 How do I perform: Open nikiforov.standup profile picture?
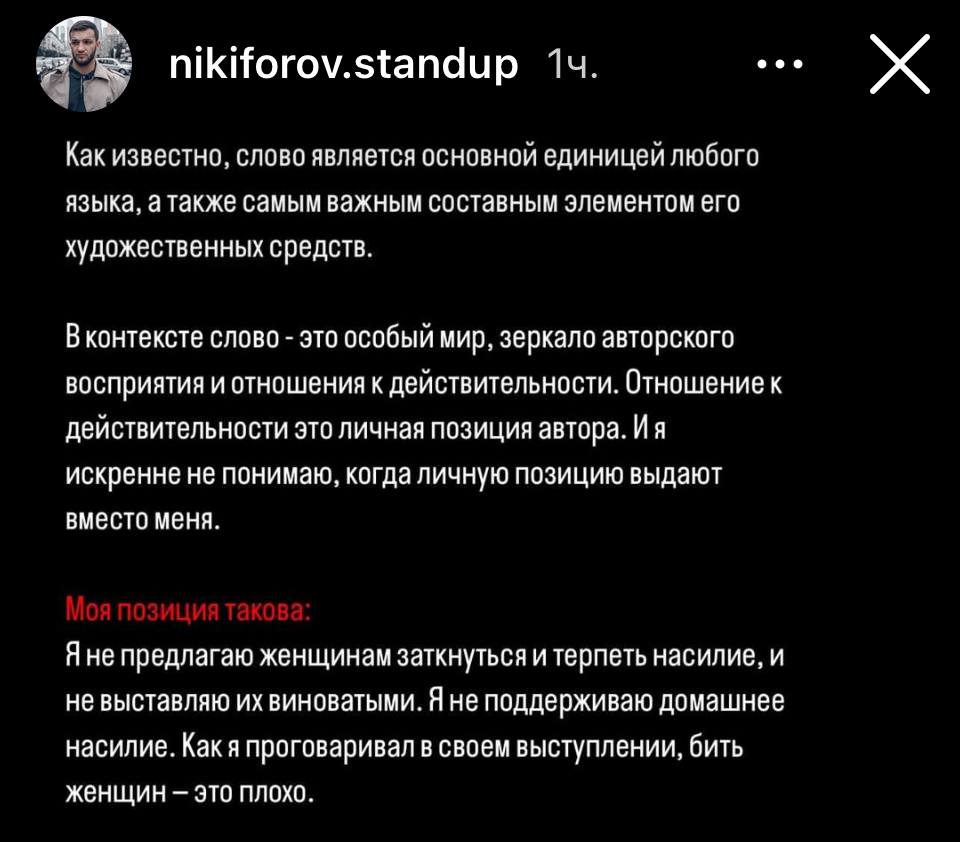[83, 65]
